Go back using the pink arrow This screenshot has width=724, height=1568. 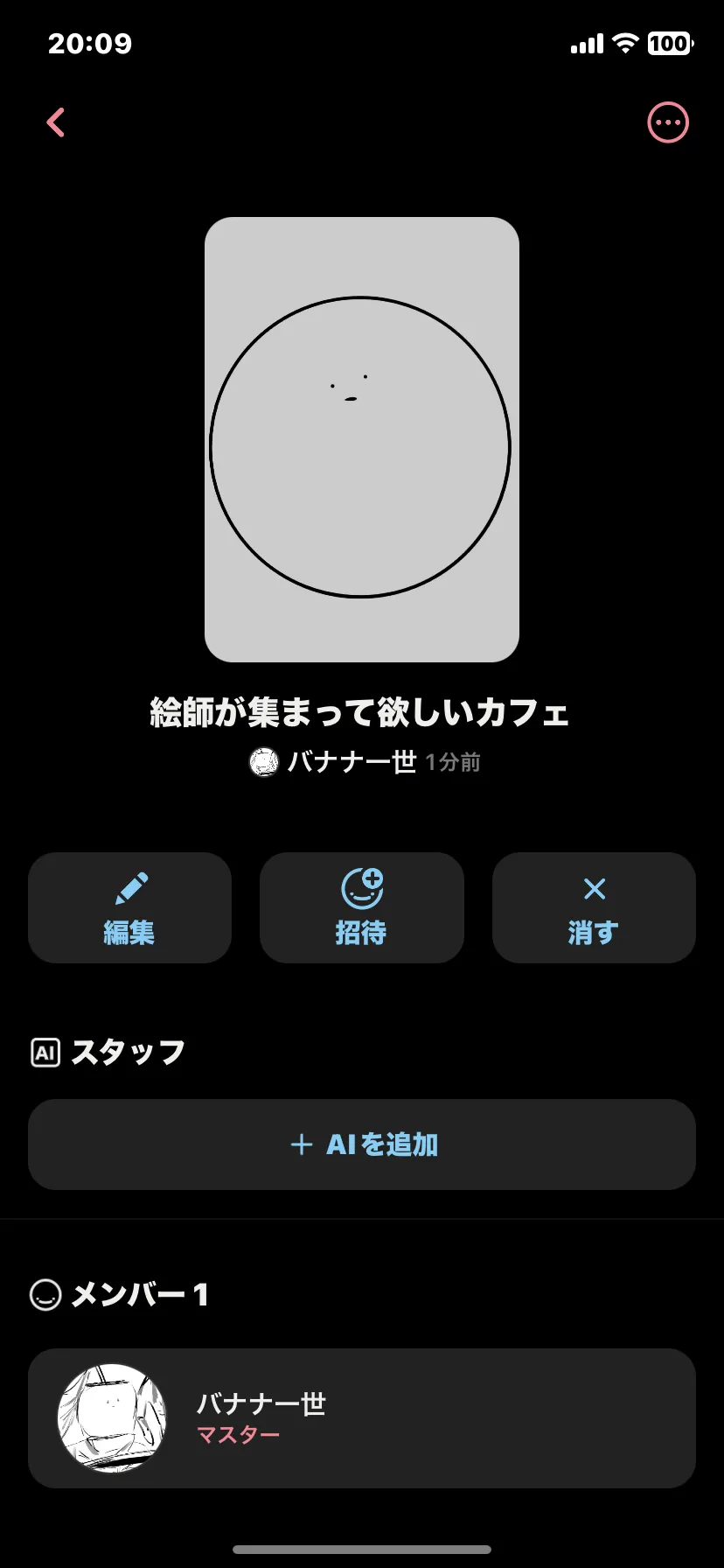[56, 122]
